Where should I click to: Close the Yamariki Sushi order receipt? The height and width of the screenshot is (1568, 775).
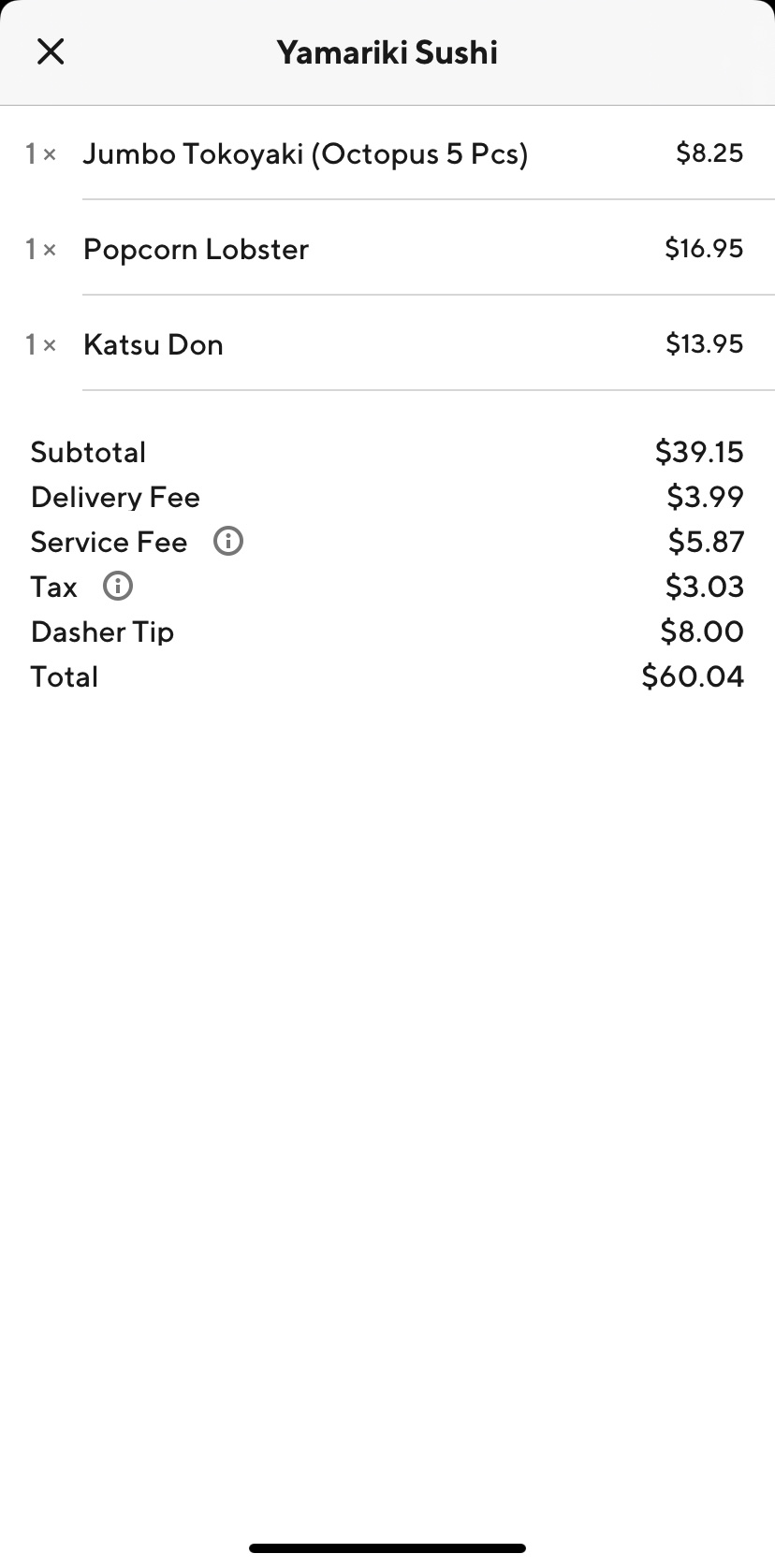(x=51, y=51)
